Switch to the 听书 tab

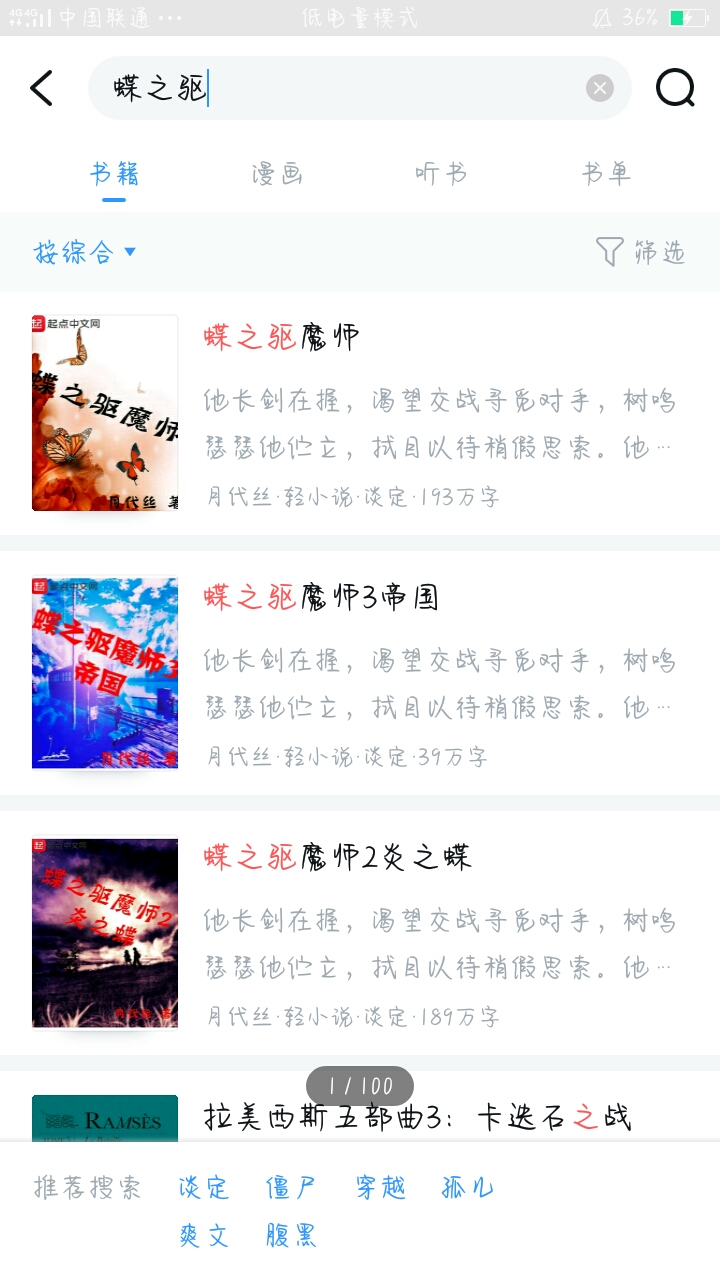click(441, 174)
